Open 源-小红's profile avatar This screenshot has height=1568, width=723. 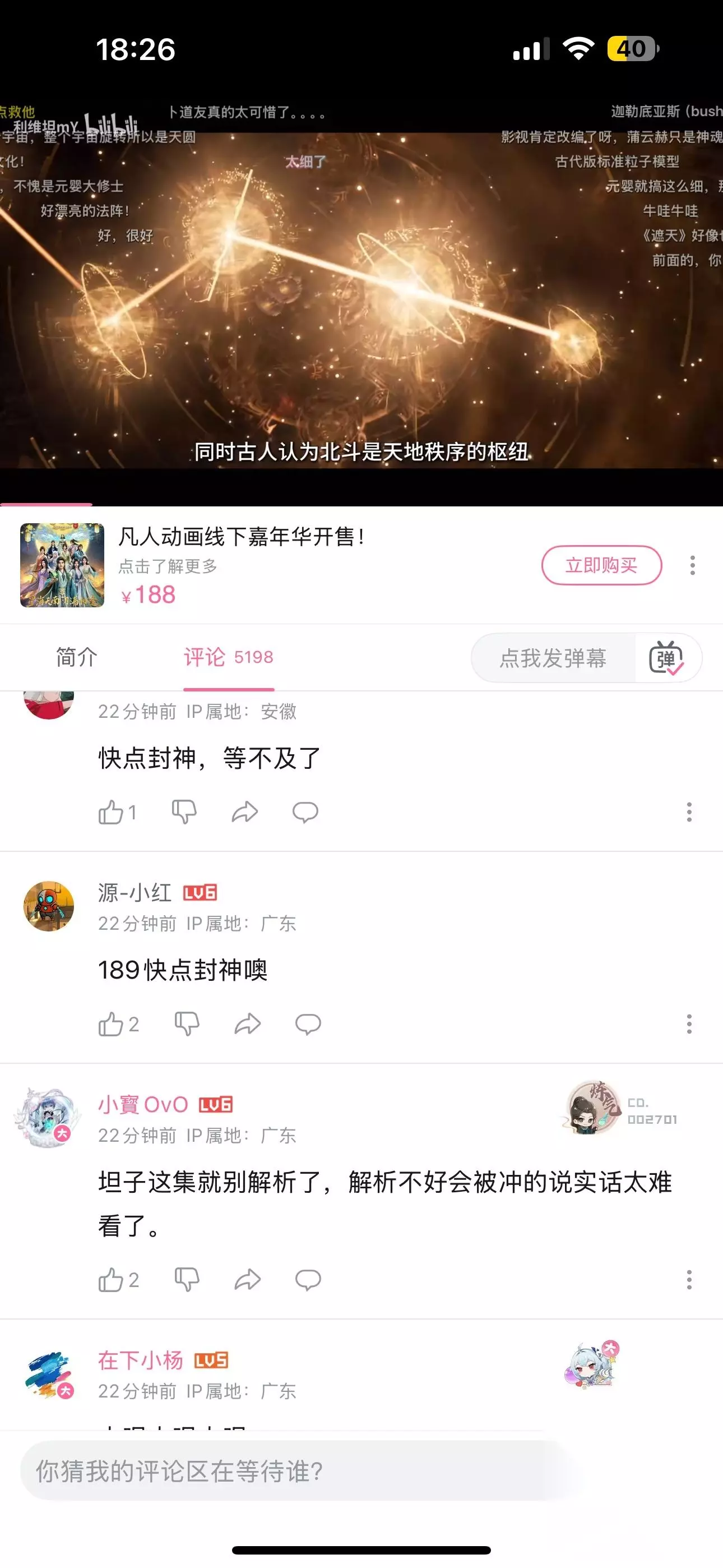point(49,906)
